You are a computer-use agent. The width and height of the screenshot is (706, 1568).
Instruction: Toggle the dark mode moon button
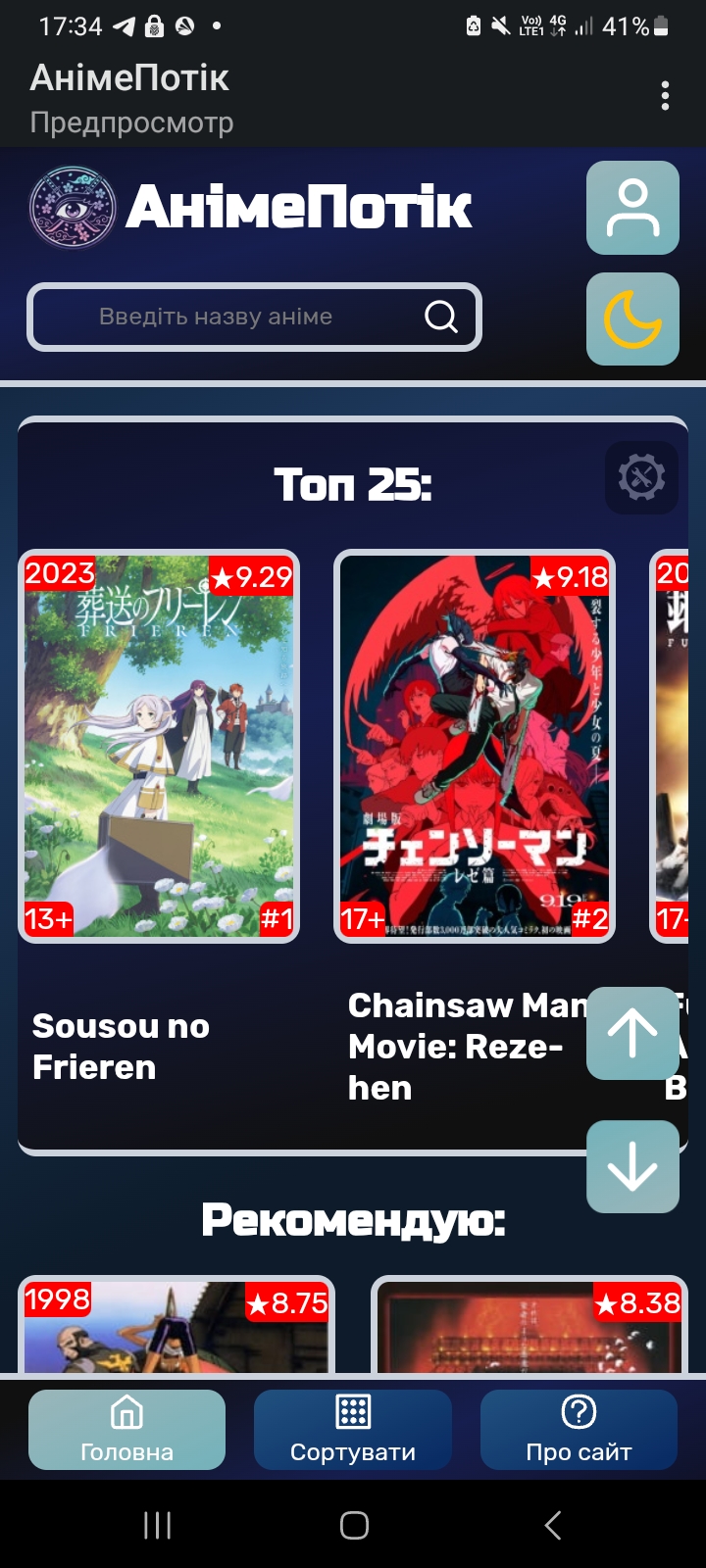pos(632,319)
